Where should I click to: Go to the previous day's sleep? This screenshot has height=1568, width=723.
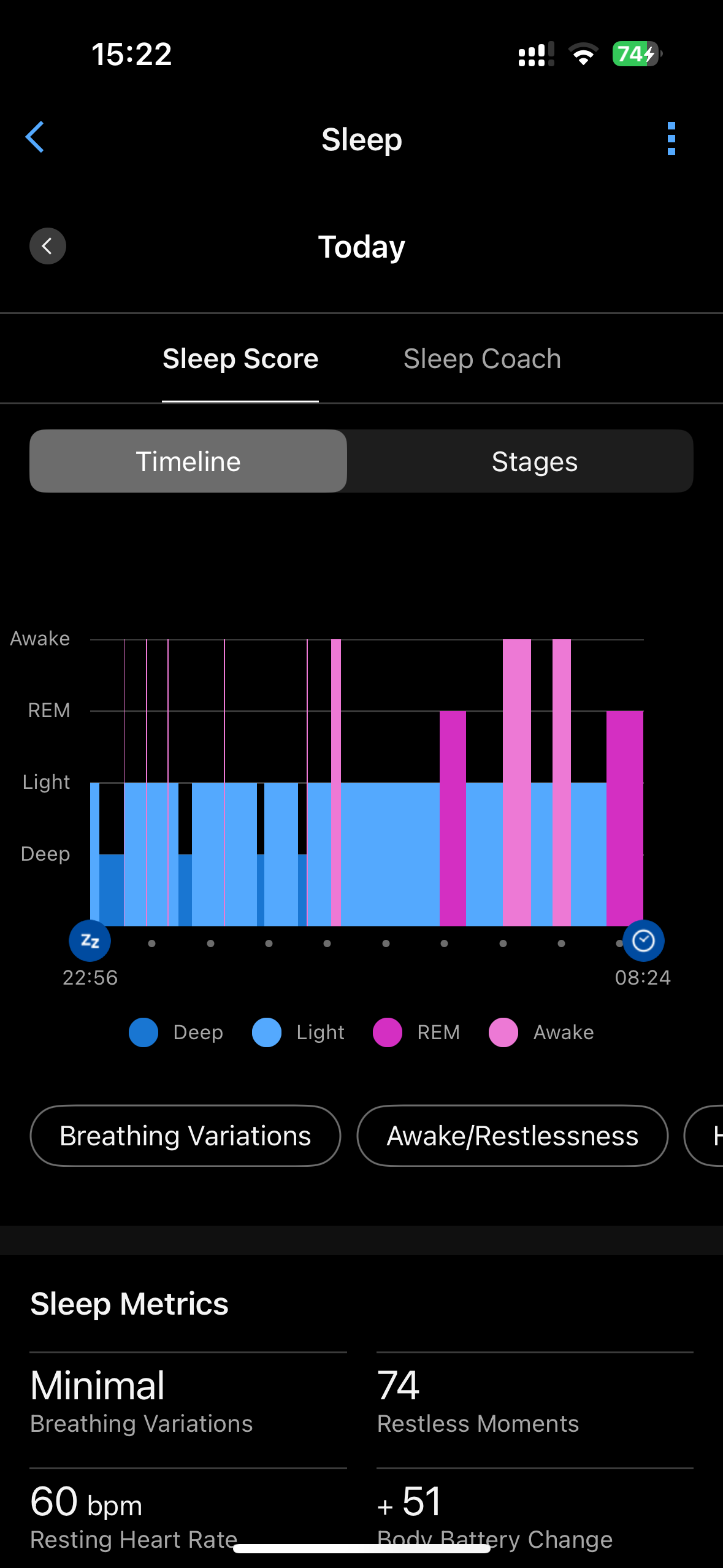tap(48, 246)
